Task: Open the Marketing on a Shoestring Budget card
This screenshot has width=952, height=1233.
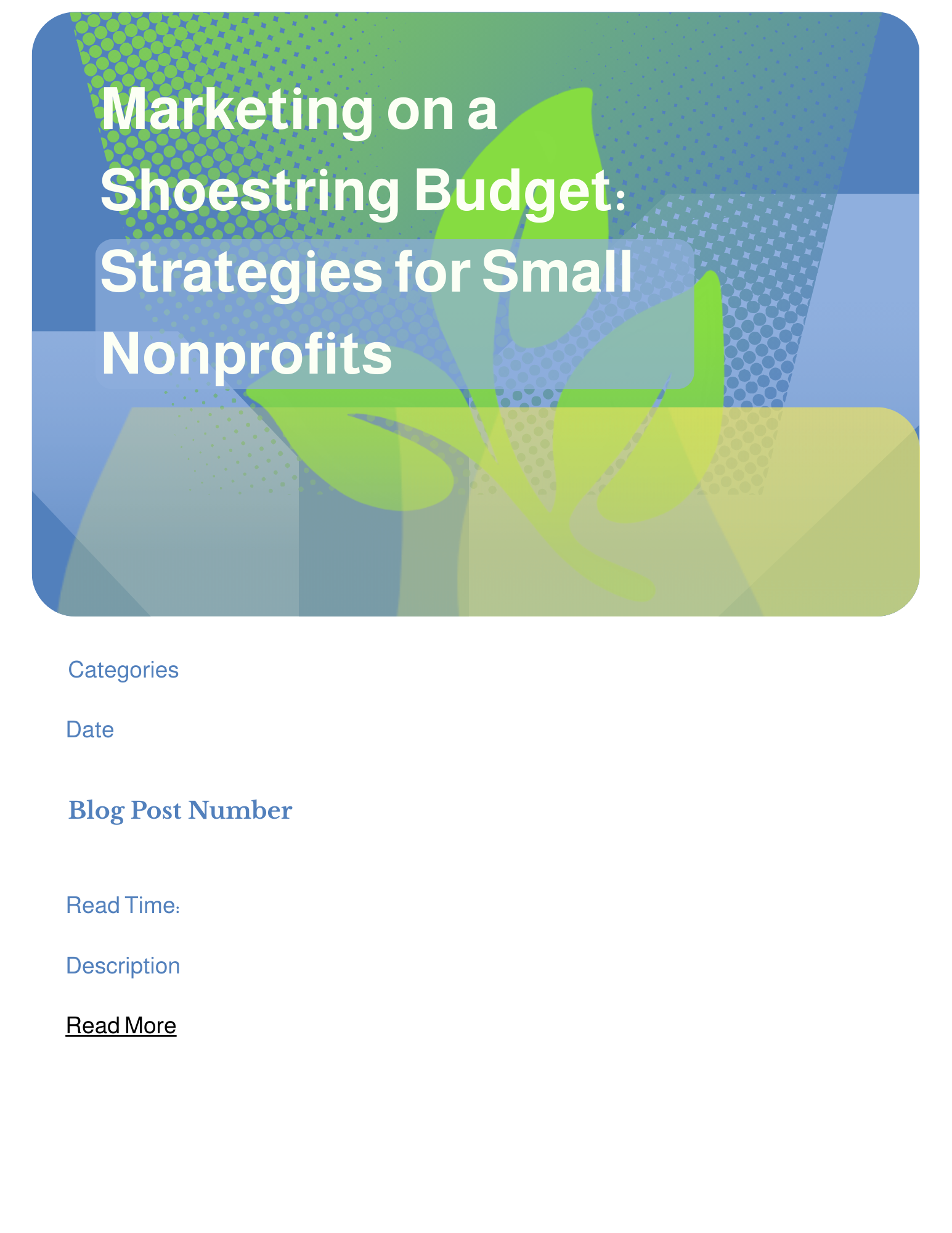Action: coord(476,314)
